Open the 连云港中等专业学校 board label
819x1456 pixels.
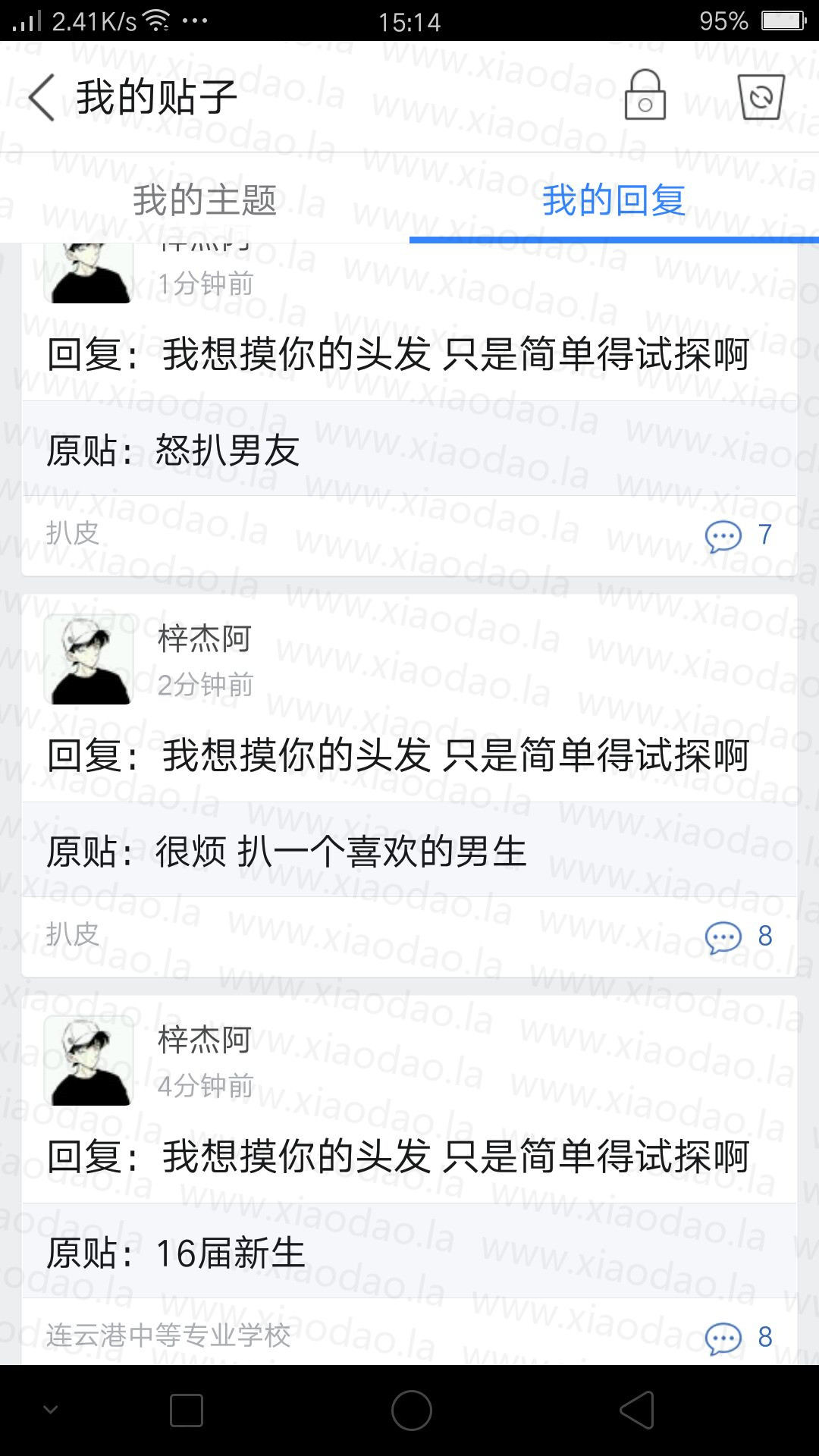point(168,1335)
